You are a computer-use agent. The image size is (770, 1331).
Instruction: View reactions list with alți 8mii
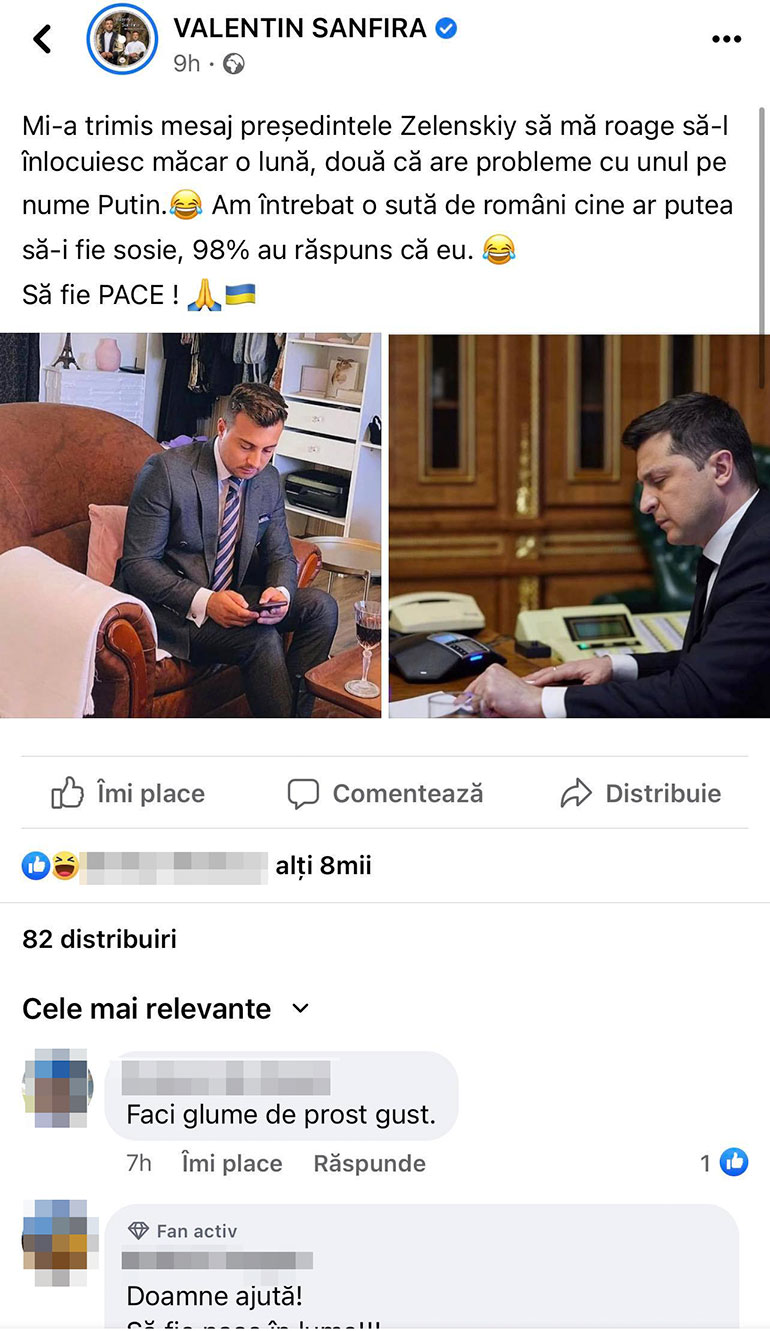(322, 866)
